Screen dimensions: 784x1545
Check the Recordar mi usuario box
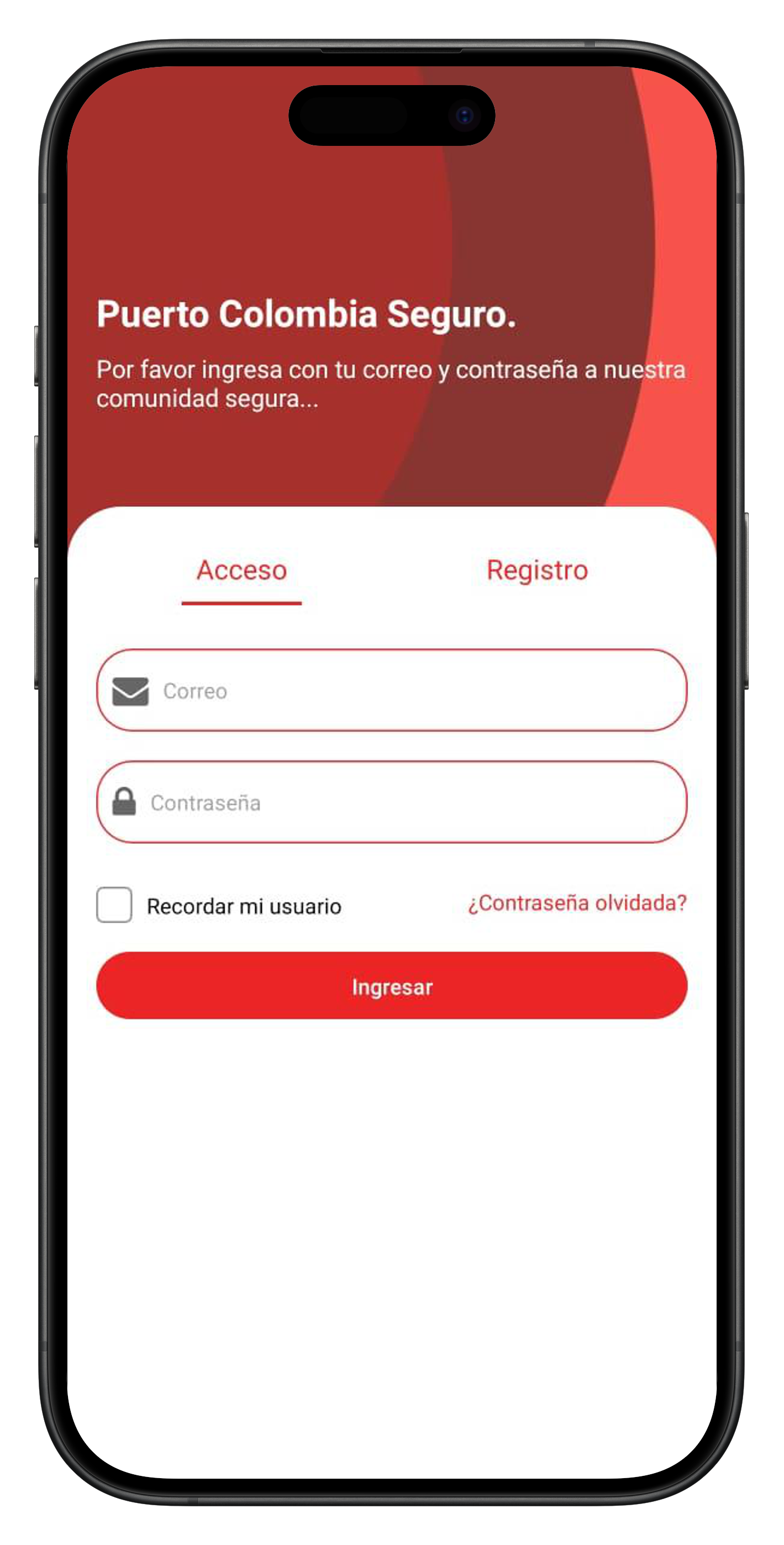point(114,905)
